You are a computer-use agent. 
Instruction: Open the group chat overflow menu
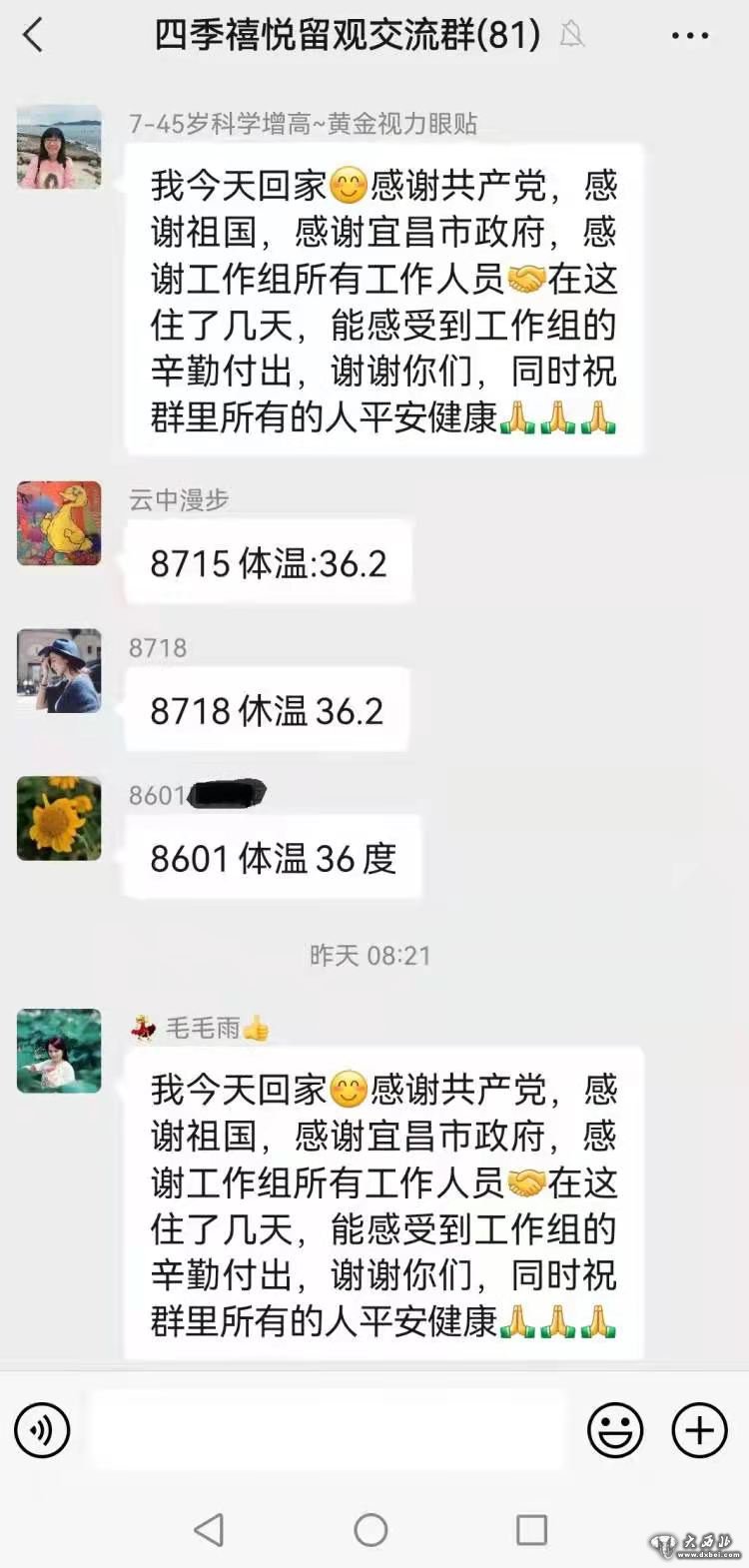(x=689, y=37)
